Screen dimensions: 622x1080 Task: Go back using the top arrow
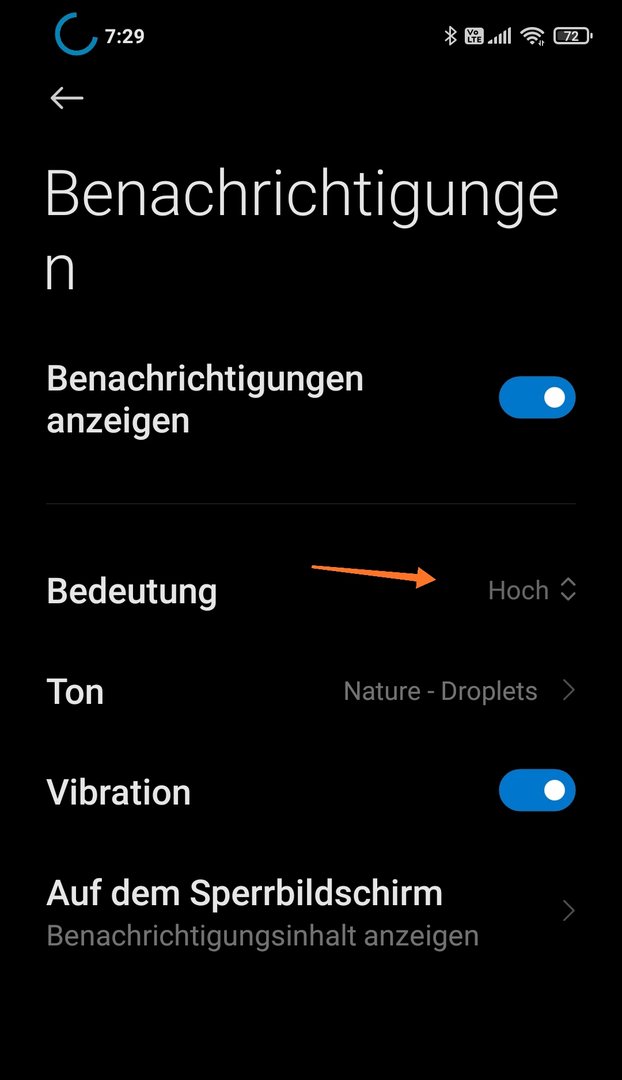click(x=67, y=98)
